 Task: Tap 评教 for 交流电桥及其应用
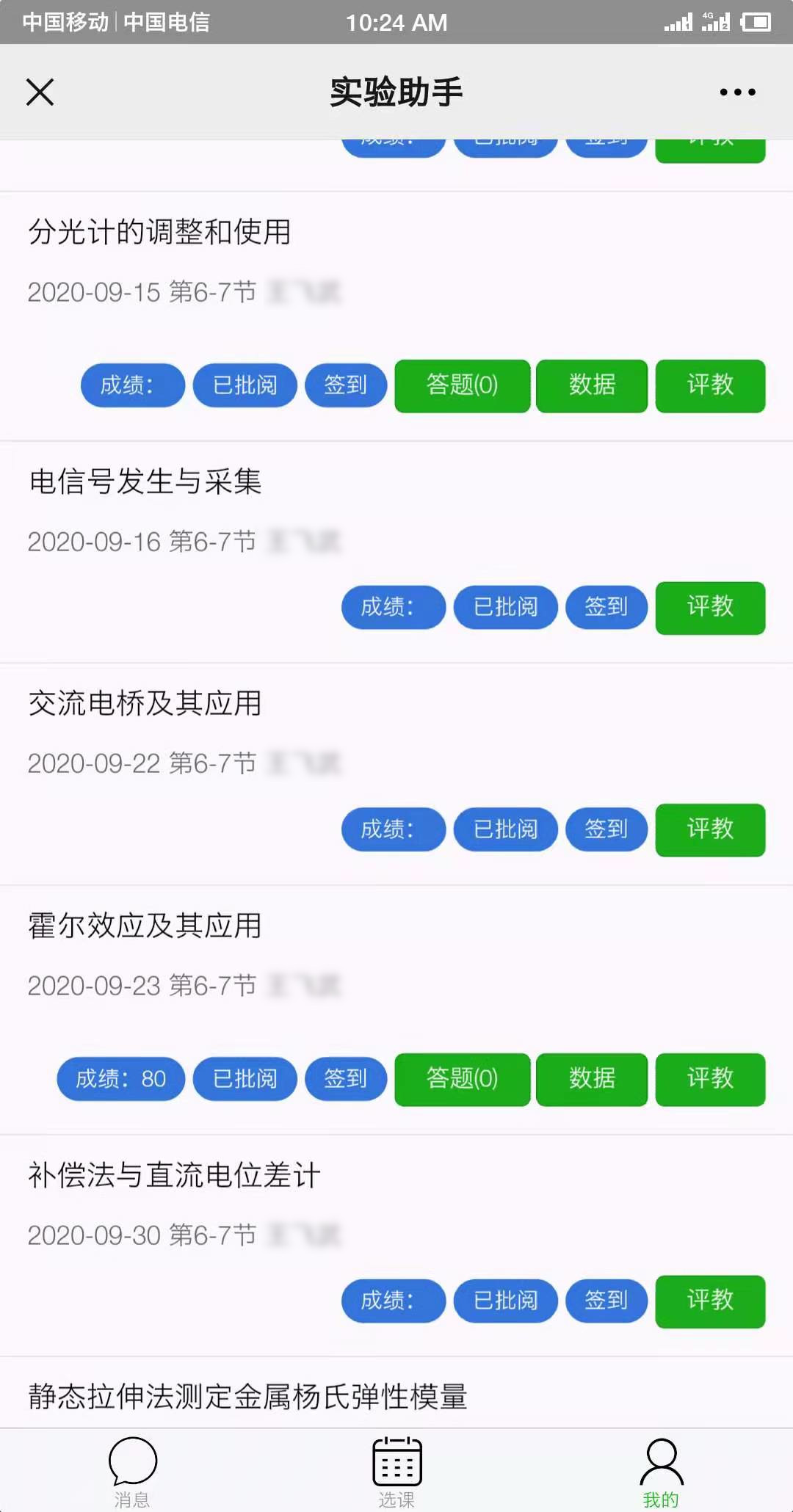click(x=710, y=830)
